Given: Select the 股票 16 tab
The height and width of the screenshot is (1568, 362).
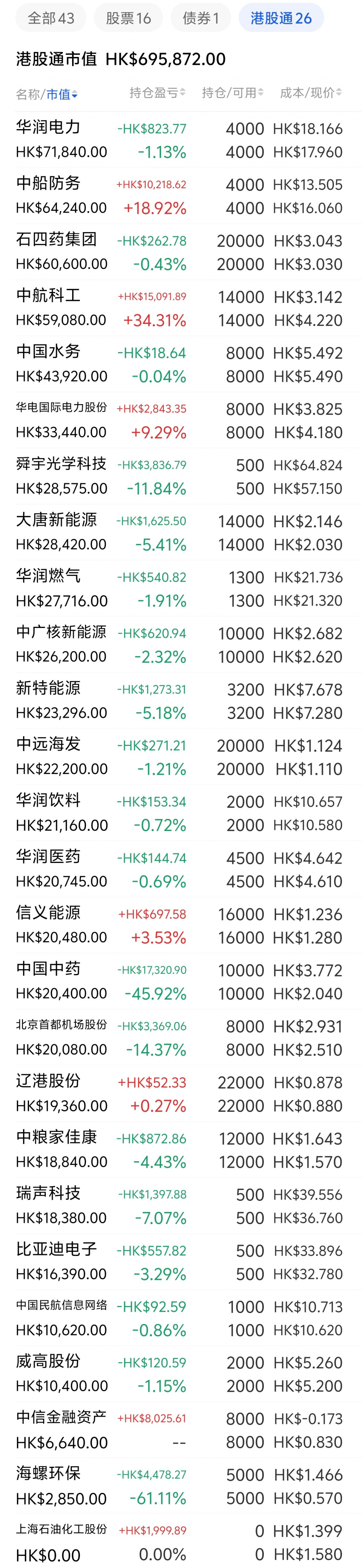Looking at the screenshot, I should click(x=128, y=18).
